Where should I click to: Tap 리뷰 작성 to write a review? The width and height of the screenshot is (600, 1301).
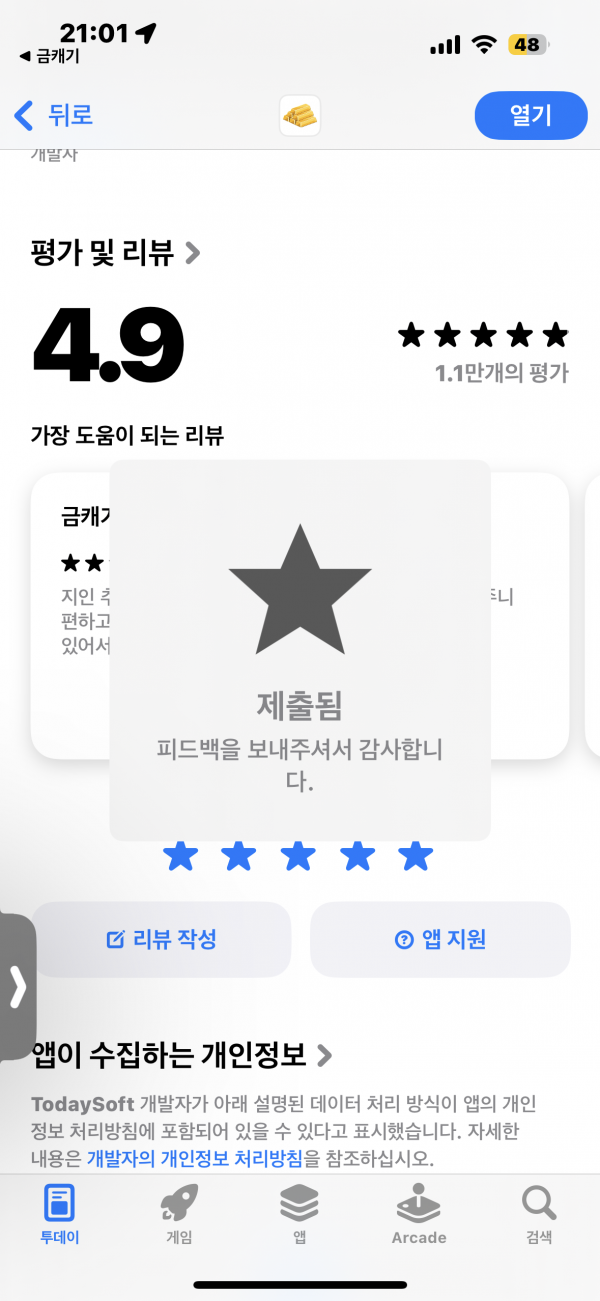pos(161,939)
